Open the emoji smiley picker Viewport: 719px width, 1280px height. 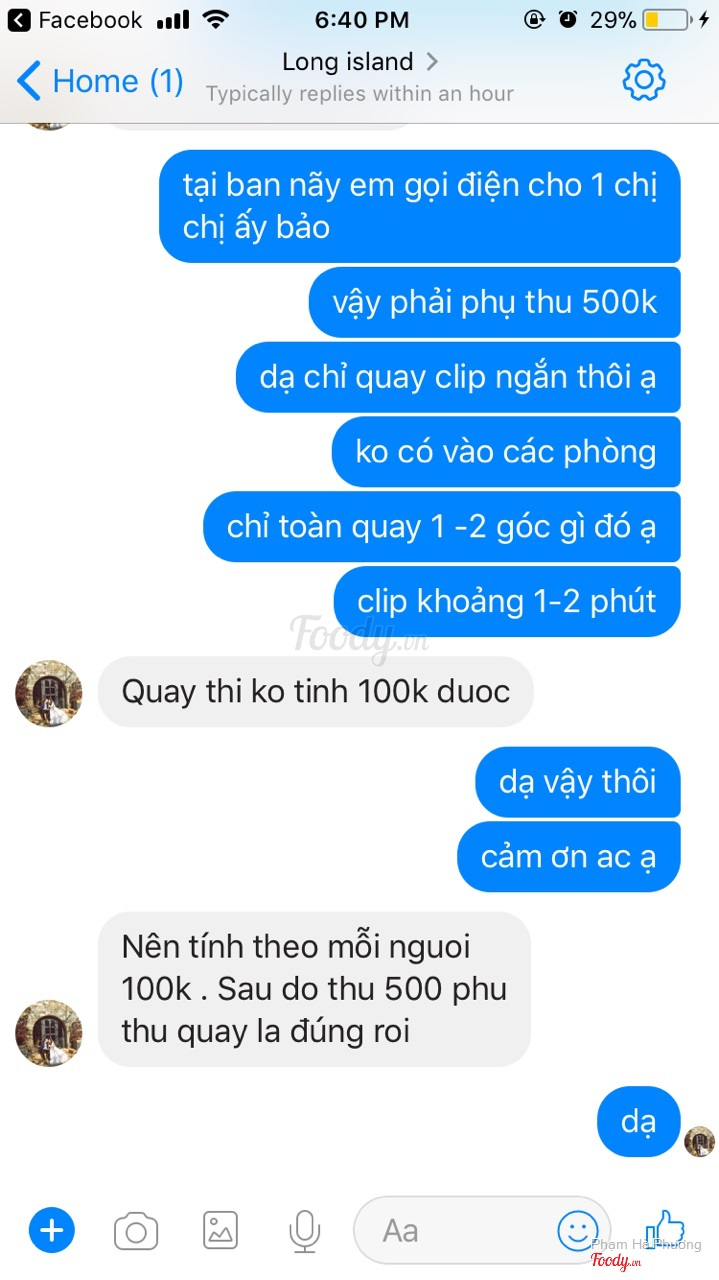pos(577,1230)
